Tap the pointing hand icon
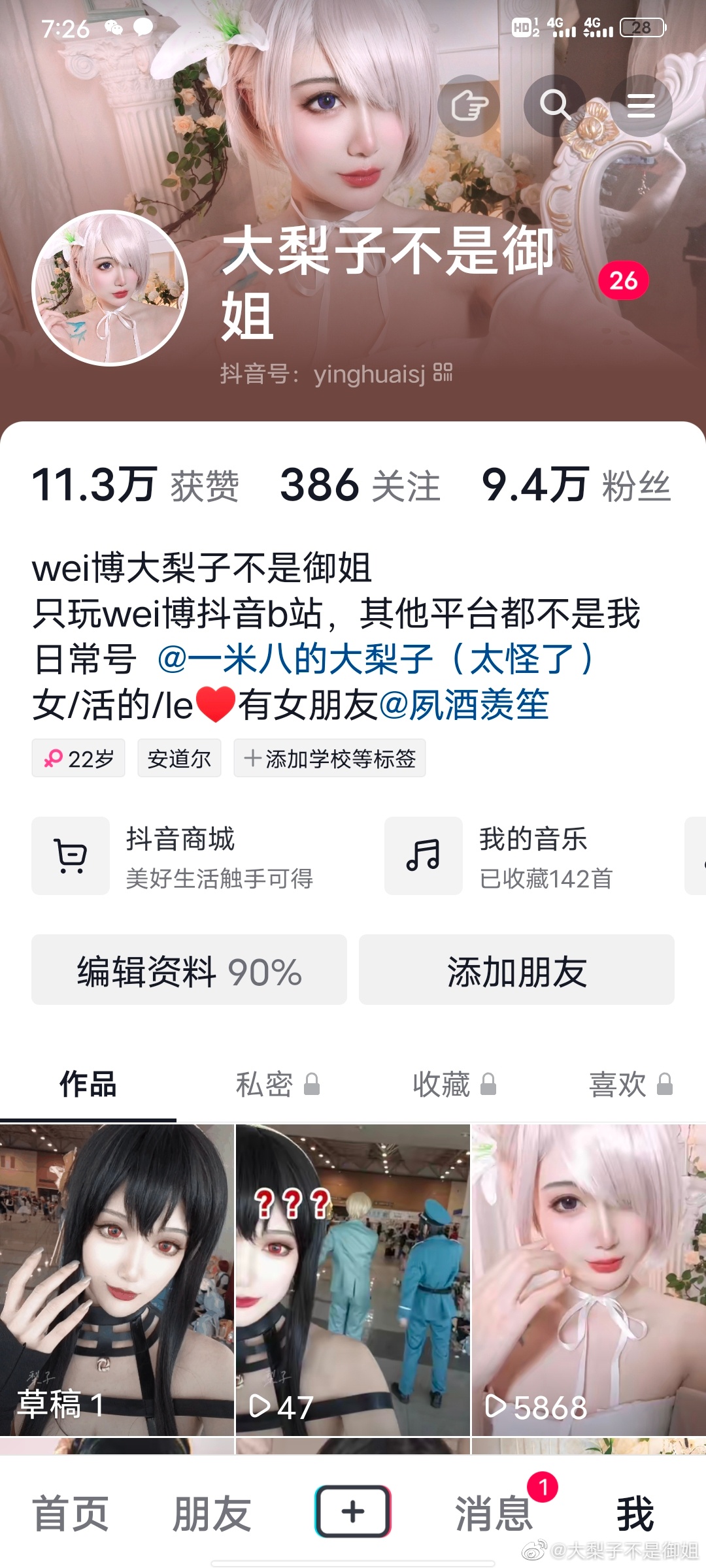 [x=468, y=105]
